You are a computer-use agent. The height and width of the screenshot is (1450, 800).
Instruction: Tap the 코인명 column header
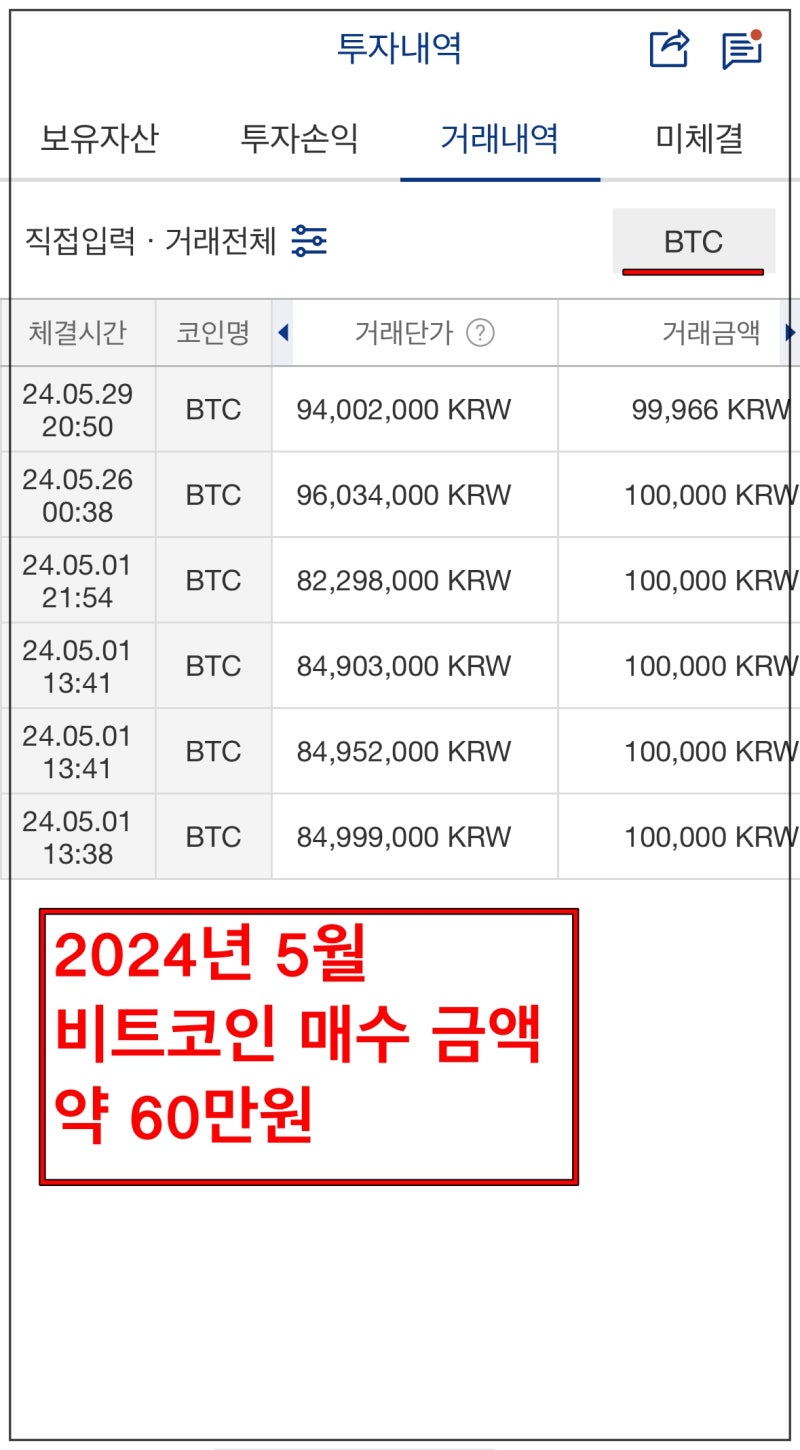point(213,333)
